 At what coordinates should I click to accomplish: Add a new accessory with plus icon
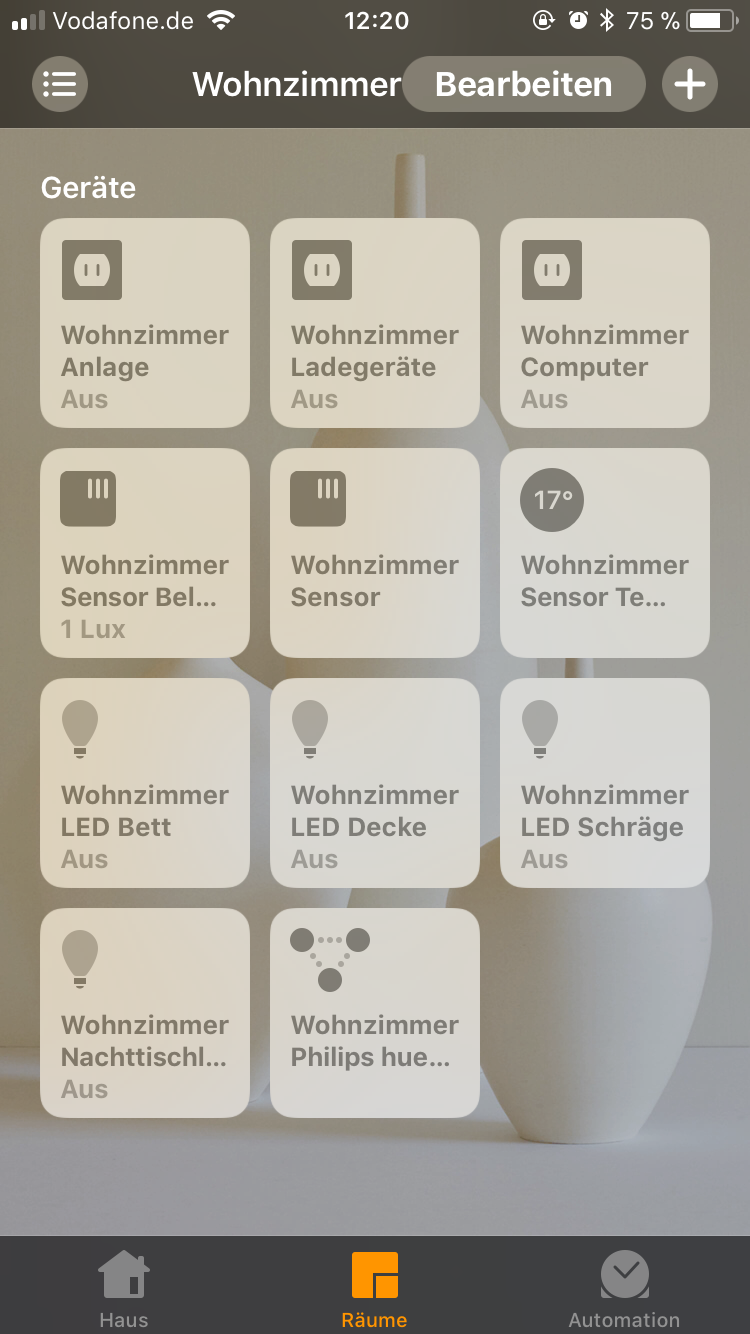pyautogui.click(x=690, y=84)
